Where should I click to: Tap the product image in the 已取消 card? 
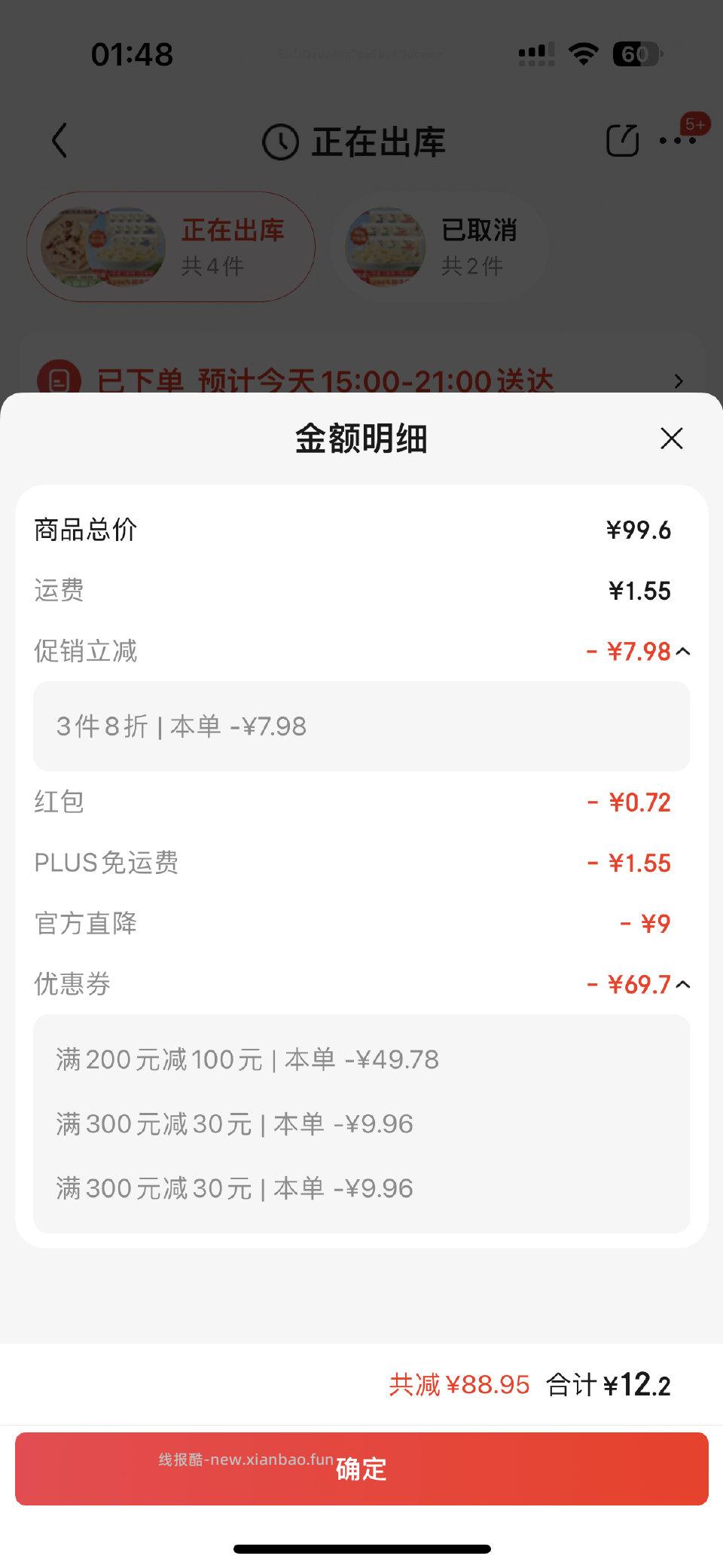coord(386,246)
